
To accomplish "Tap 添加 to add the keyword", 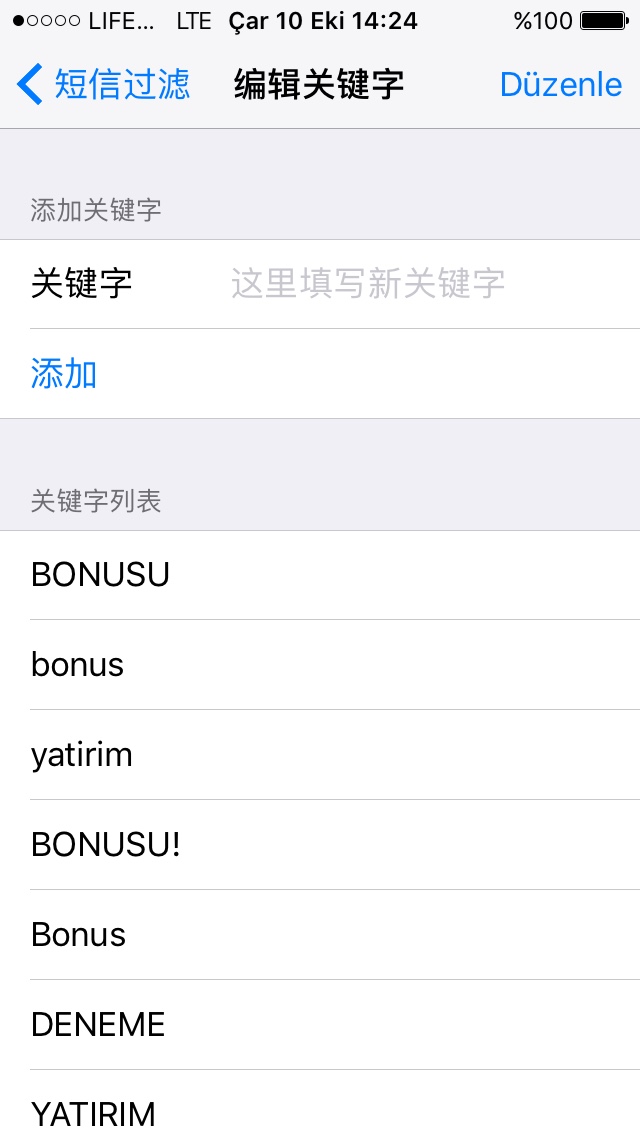I will pos(64,374).
